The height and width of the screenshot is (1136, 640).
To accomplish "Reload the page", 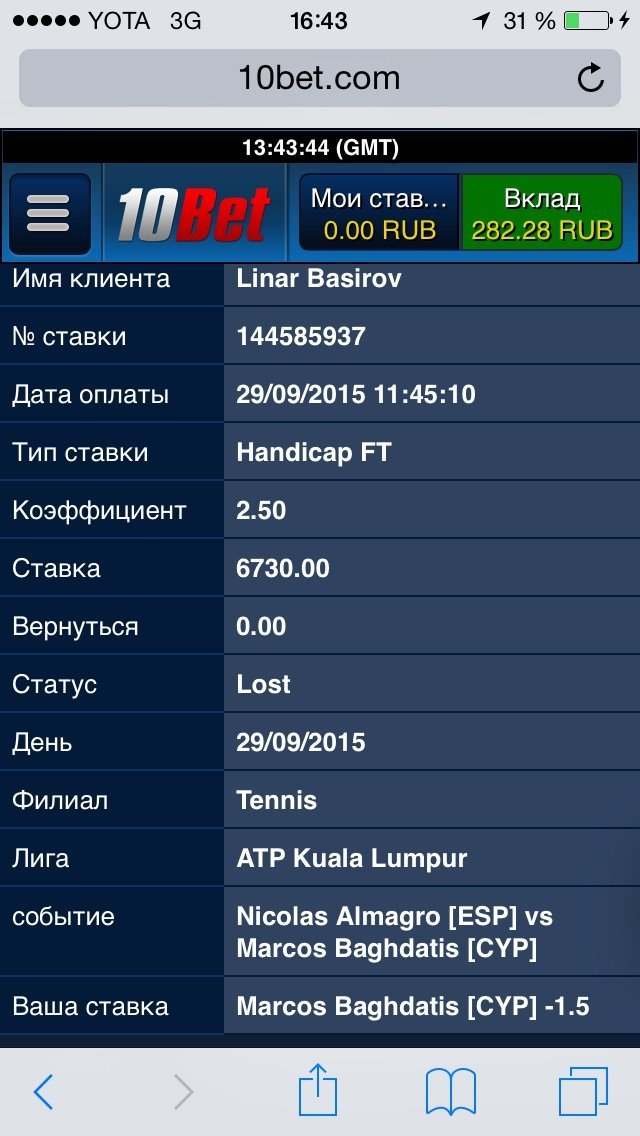I will [591, 78].
